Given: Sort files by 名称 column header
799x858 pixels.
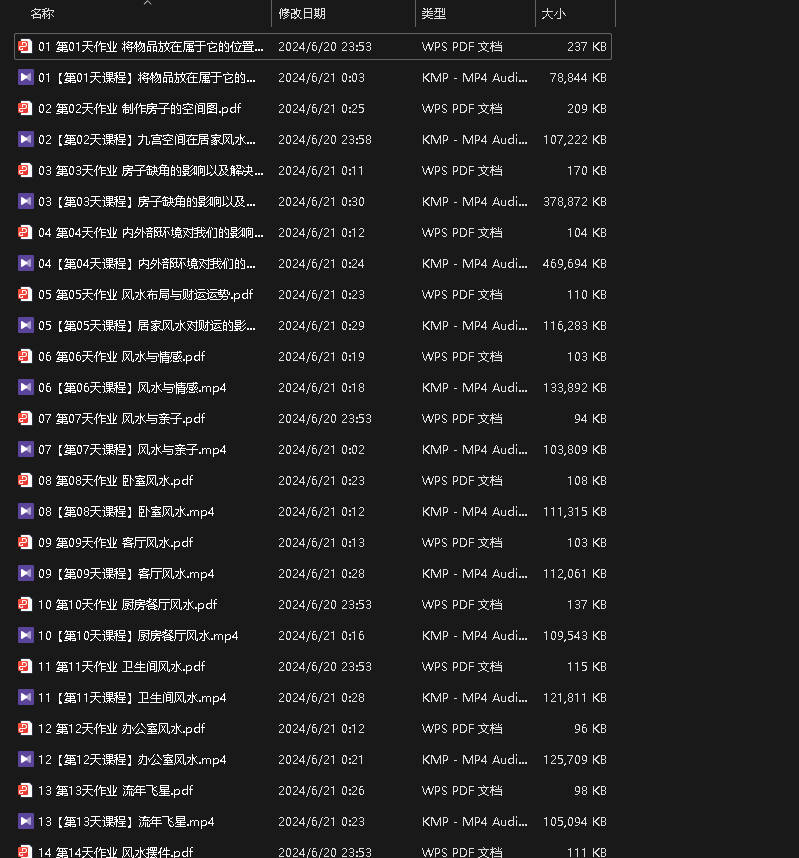Looking at the screenshot, I should [x=42, y=14].
